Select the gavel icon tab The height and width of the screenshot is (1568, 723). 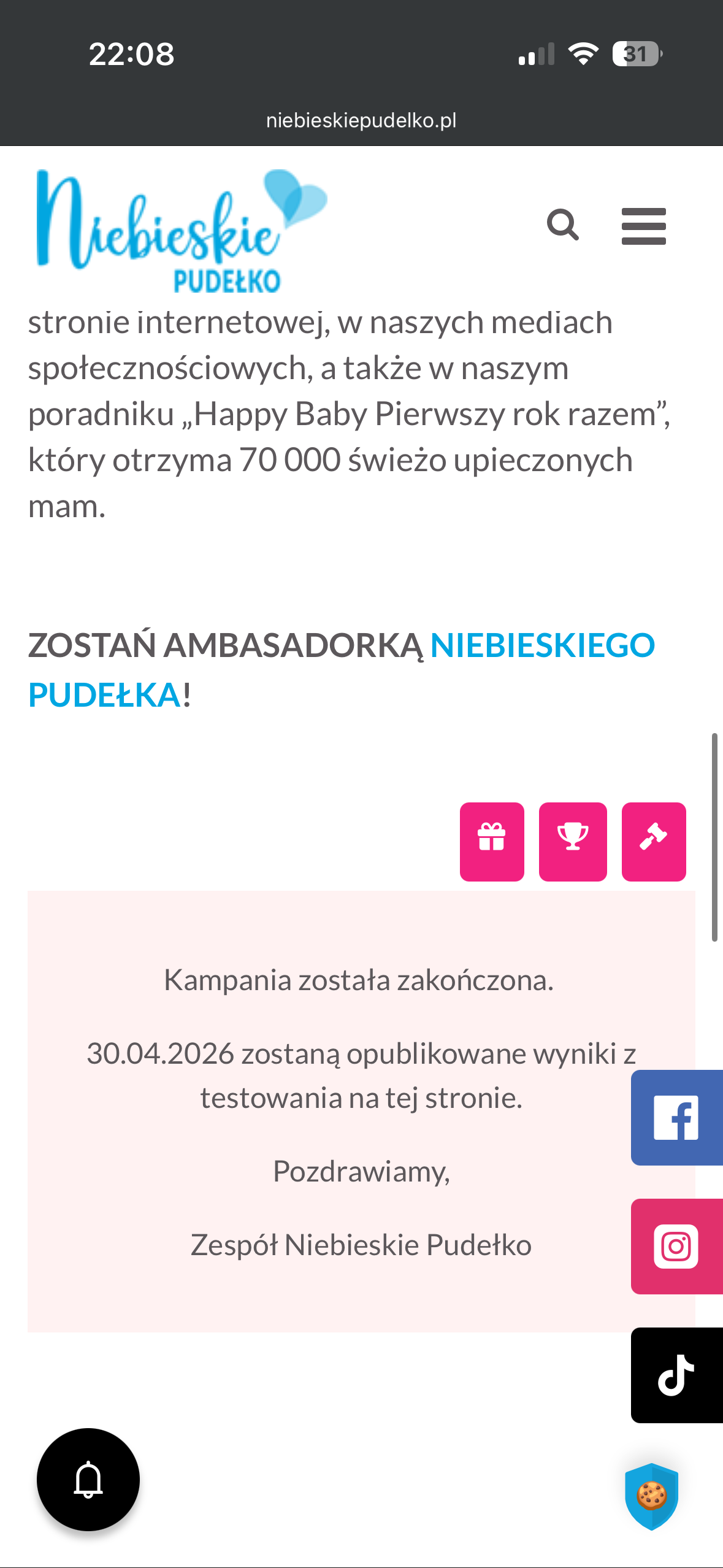pyautogui.click(x=654, y=841)
